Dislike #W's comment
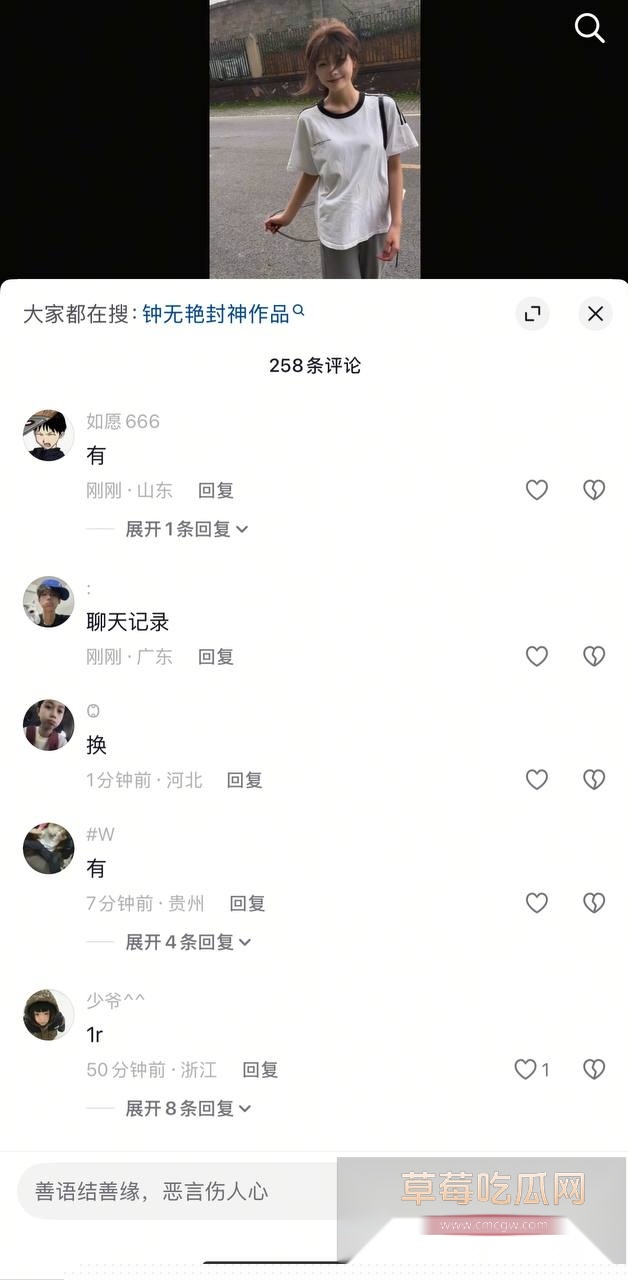 (594, 903)
